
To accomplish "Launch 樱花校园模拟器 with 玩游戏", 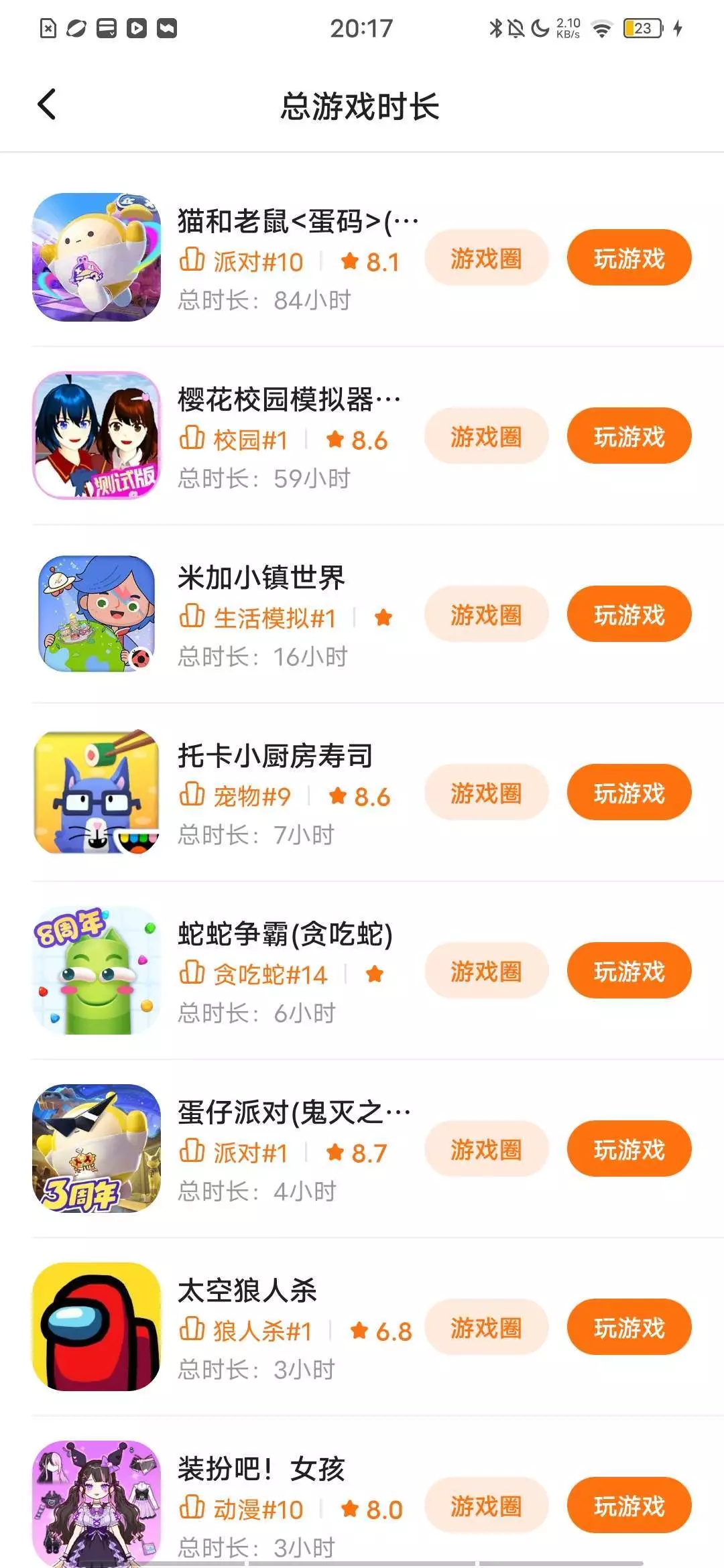I will [629, 436].
